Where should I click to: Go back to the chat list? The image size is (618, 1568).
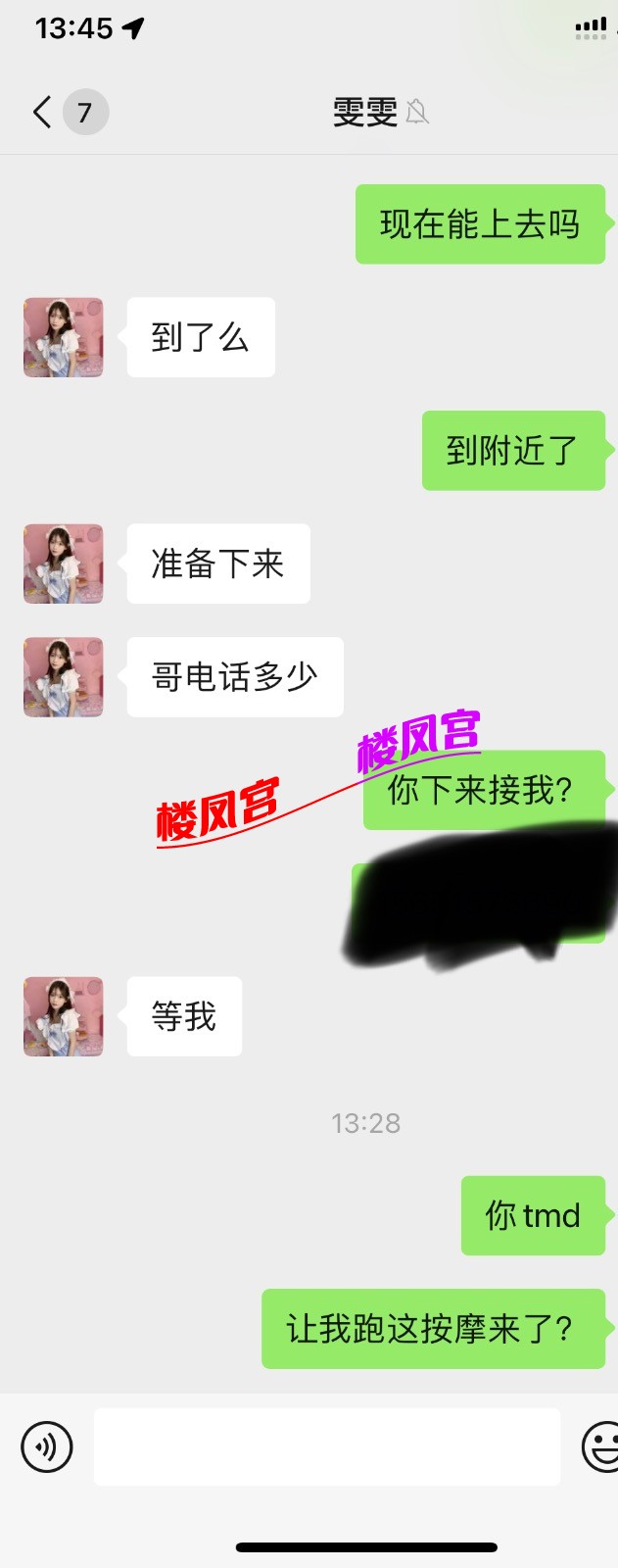(x=43, y=113)
